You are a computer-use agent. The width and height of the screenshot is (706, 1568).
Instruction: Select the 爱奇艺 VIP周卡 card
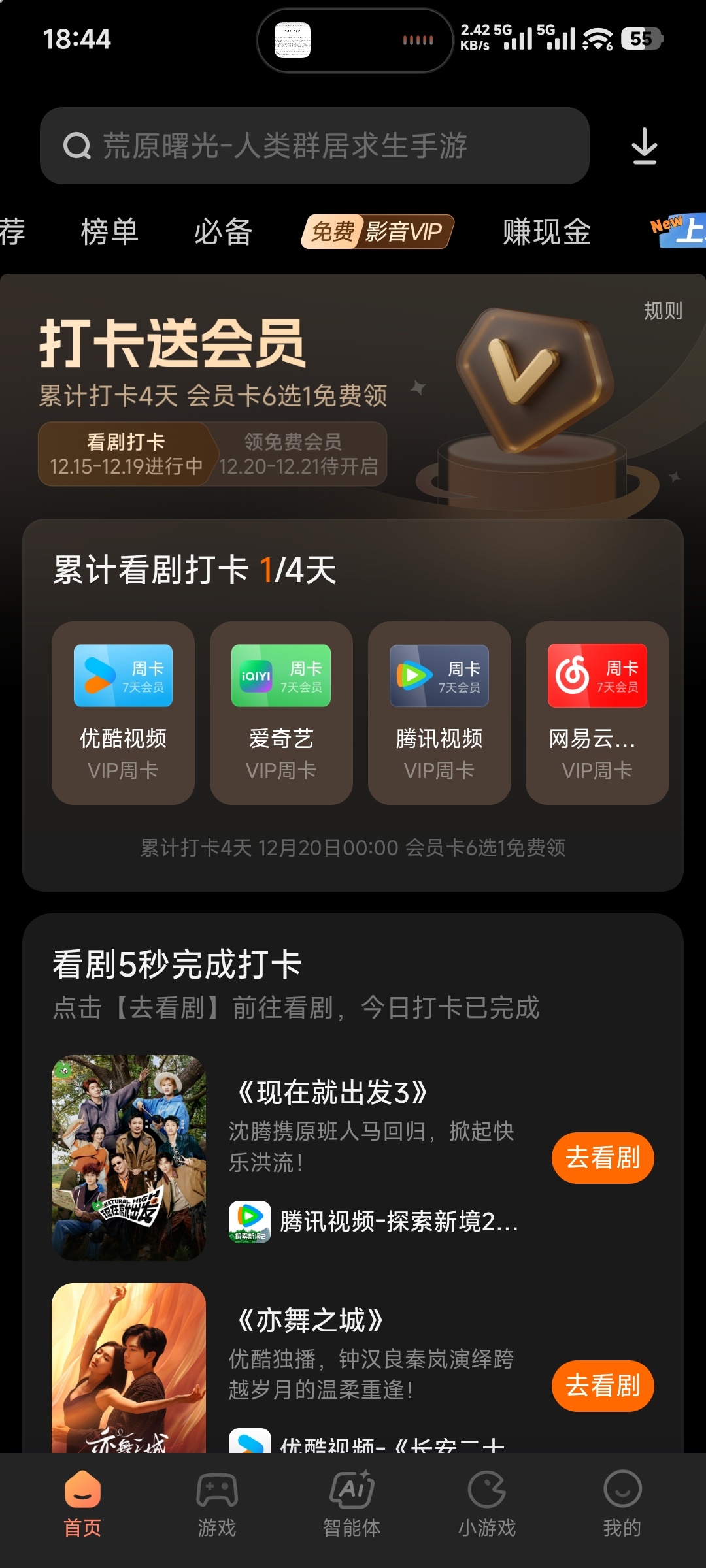coord(281,712)
